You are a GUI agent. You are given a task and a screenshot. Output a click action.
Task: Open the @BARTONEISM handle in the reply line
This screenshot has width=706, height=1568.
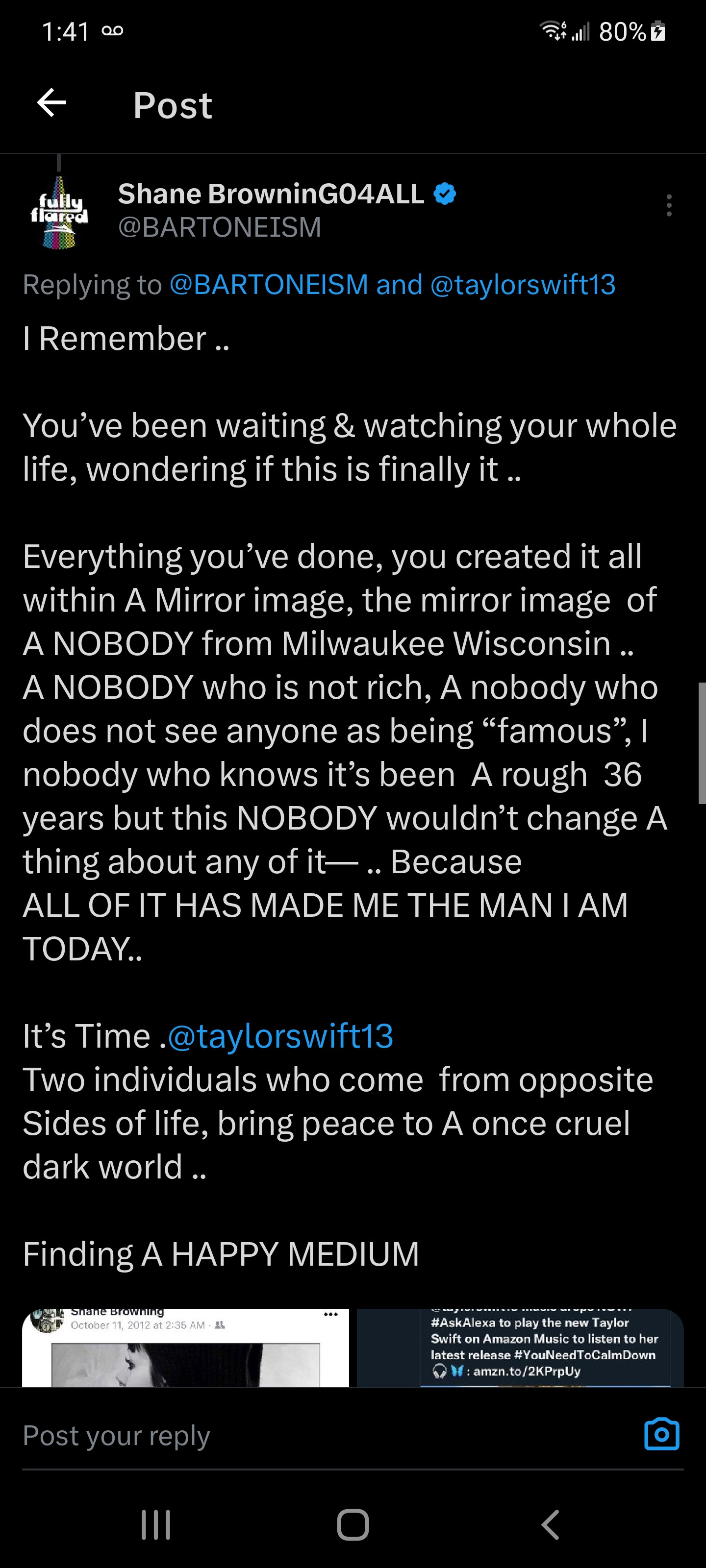269,285
